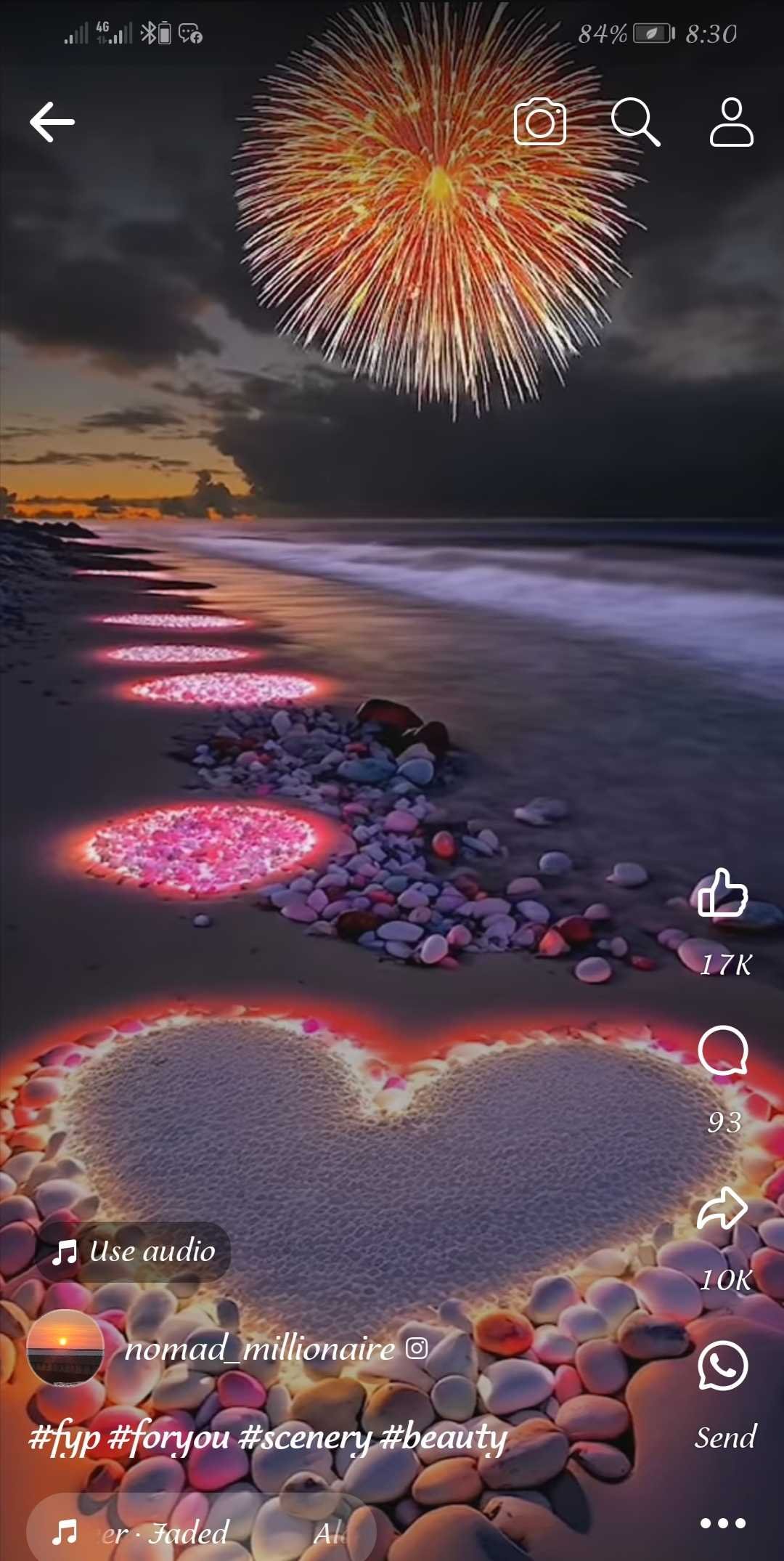This screenshot has height=1561, width=784.
Task: Open search with the magnifier icon
Action: coord(635,121)
